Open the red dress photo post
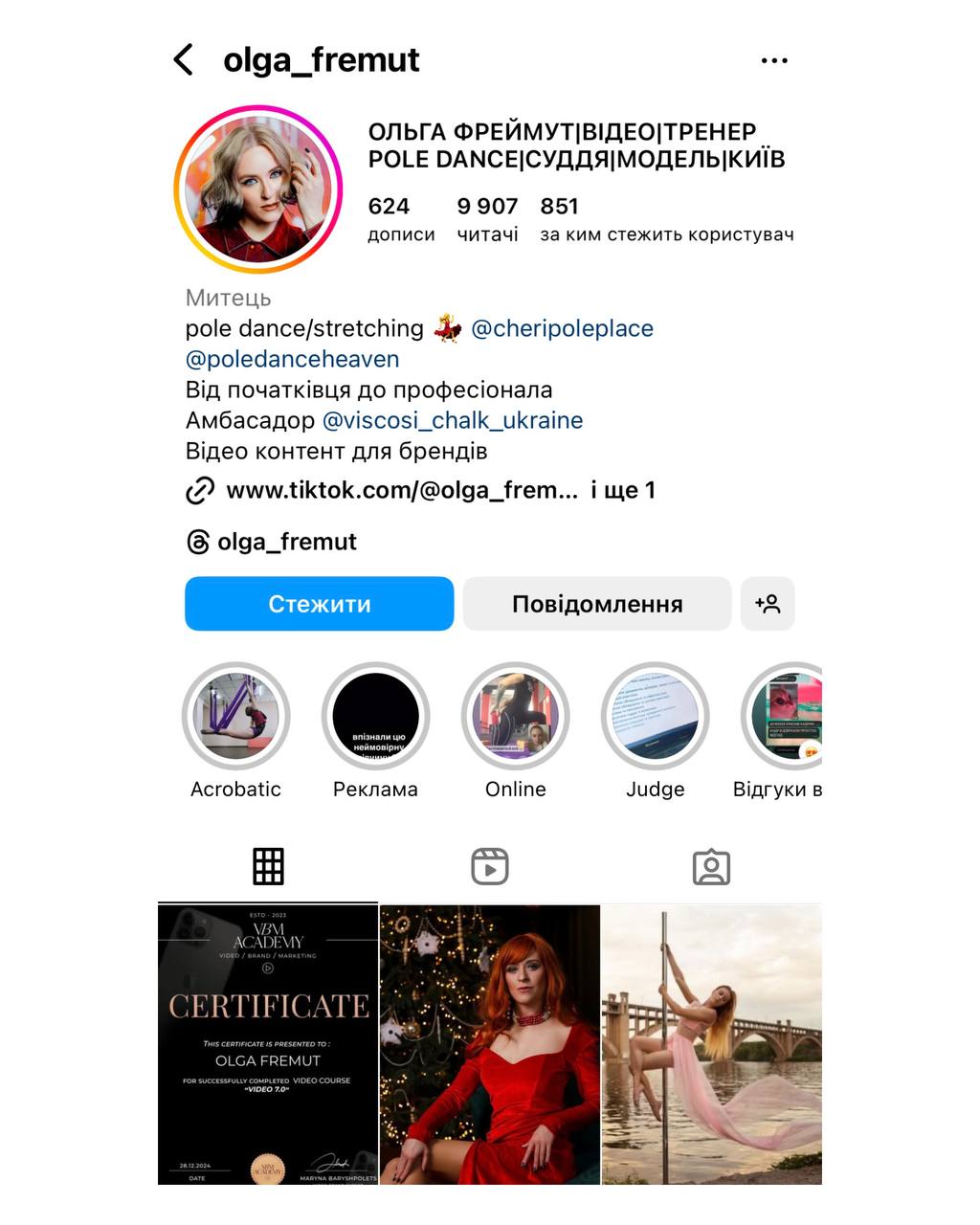This screenshot has height=1225, width=980. pyautogui.click(x=490, y=1044)
